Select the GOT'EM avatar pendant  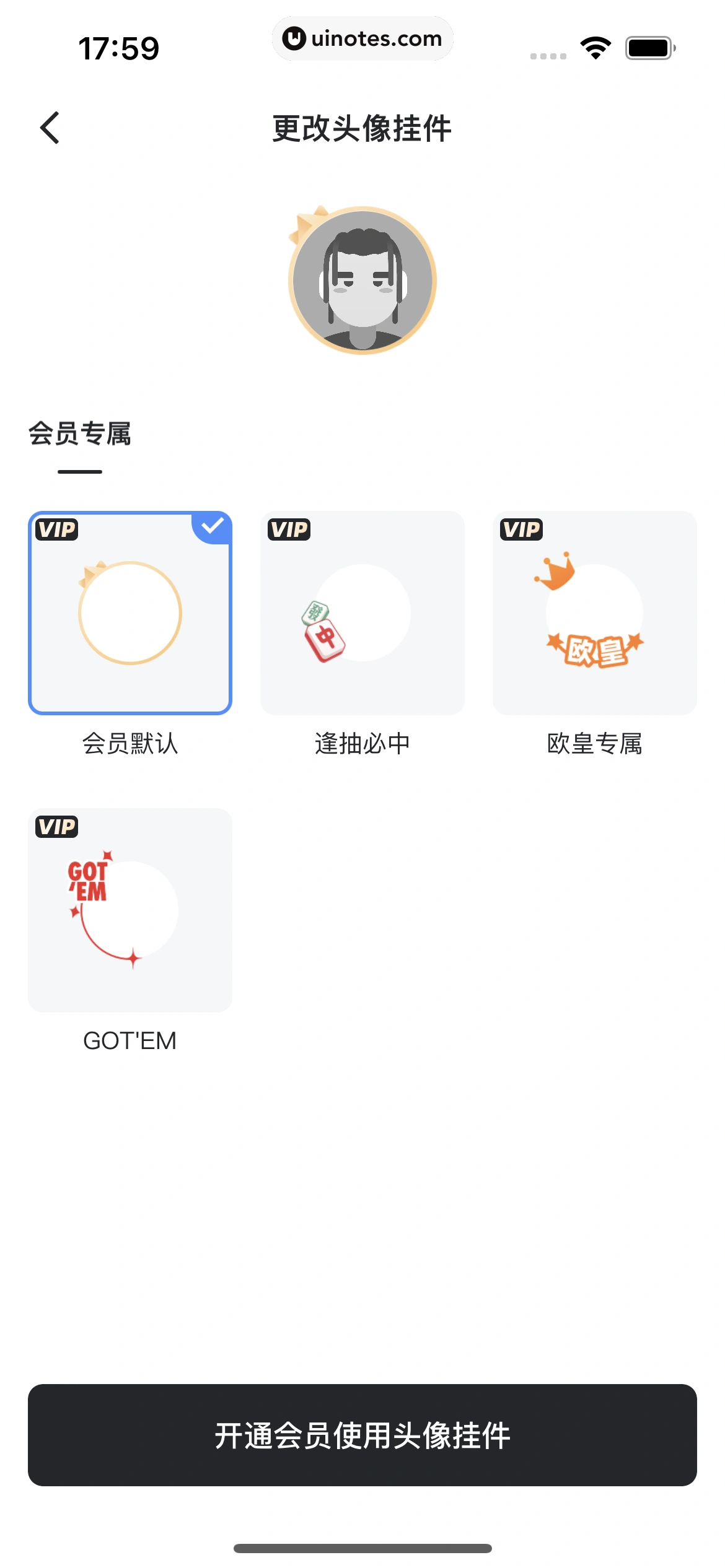(130, 910)
